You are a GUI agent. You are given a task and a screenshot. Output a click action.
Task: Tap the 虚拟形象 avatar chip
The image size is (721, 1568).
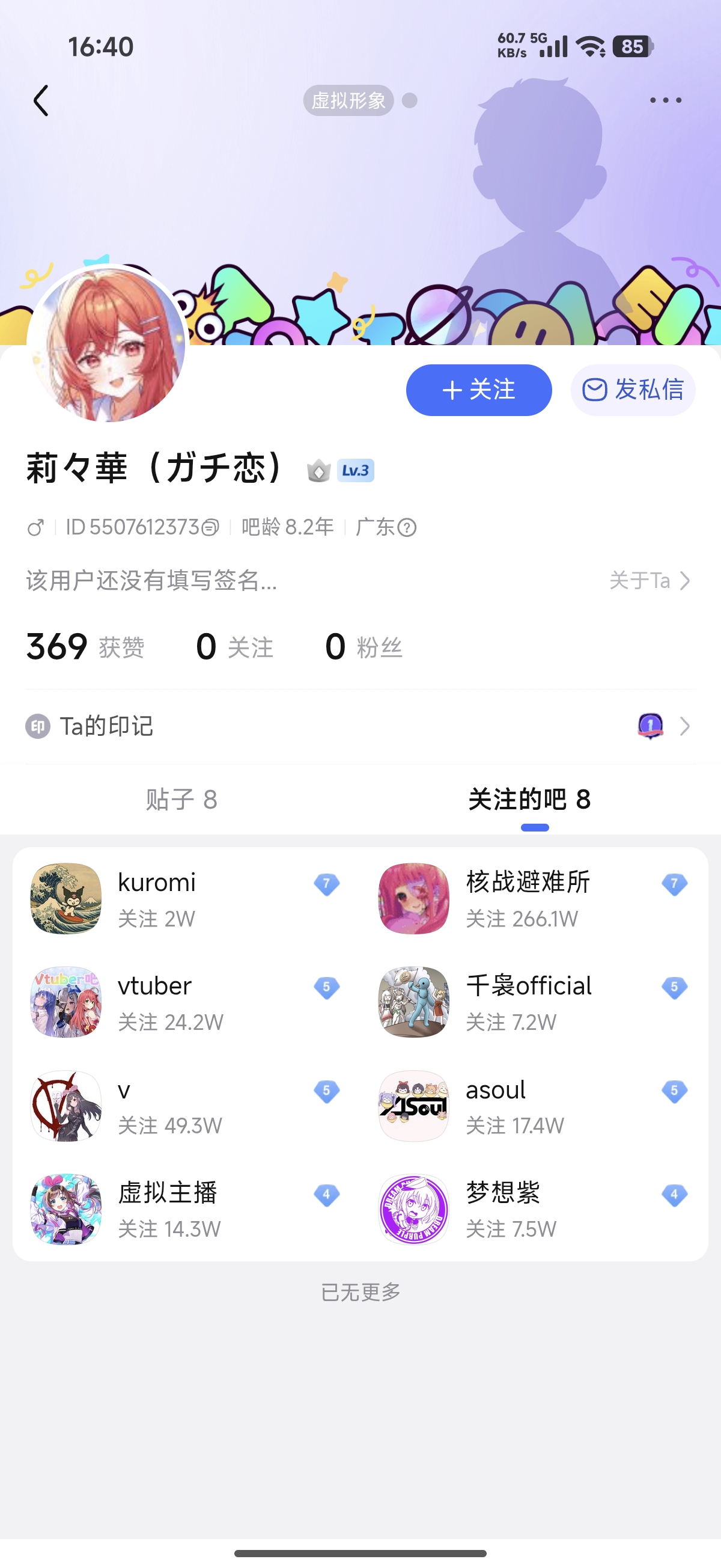click(348, 100)
